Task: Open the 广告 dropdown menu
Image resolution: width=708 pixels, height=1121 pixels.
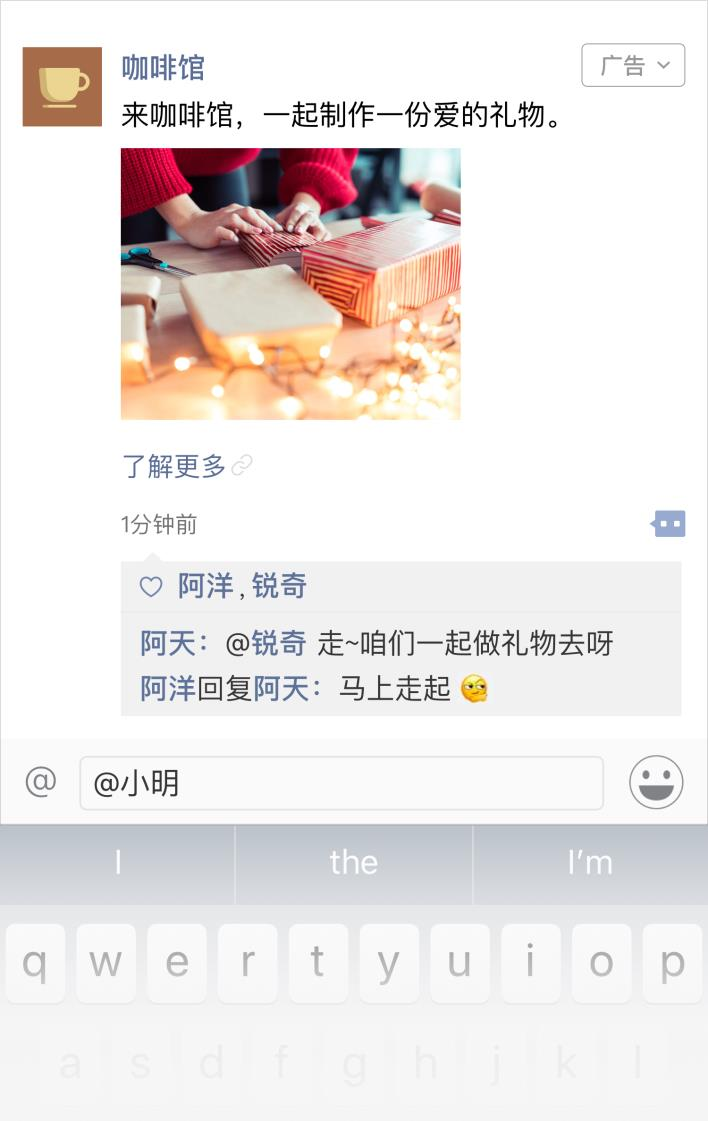Action: point(633,66)
